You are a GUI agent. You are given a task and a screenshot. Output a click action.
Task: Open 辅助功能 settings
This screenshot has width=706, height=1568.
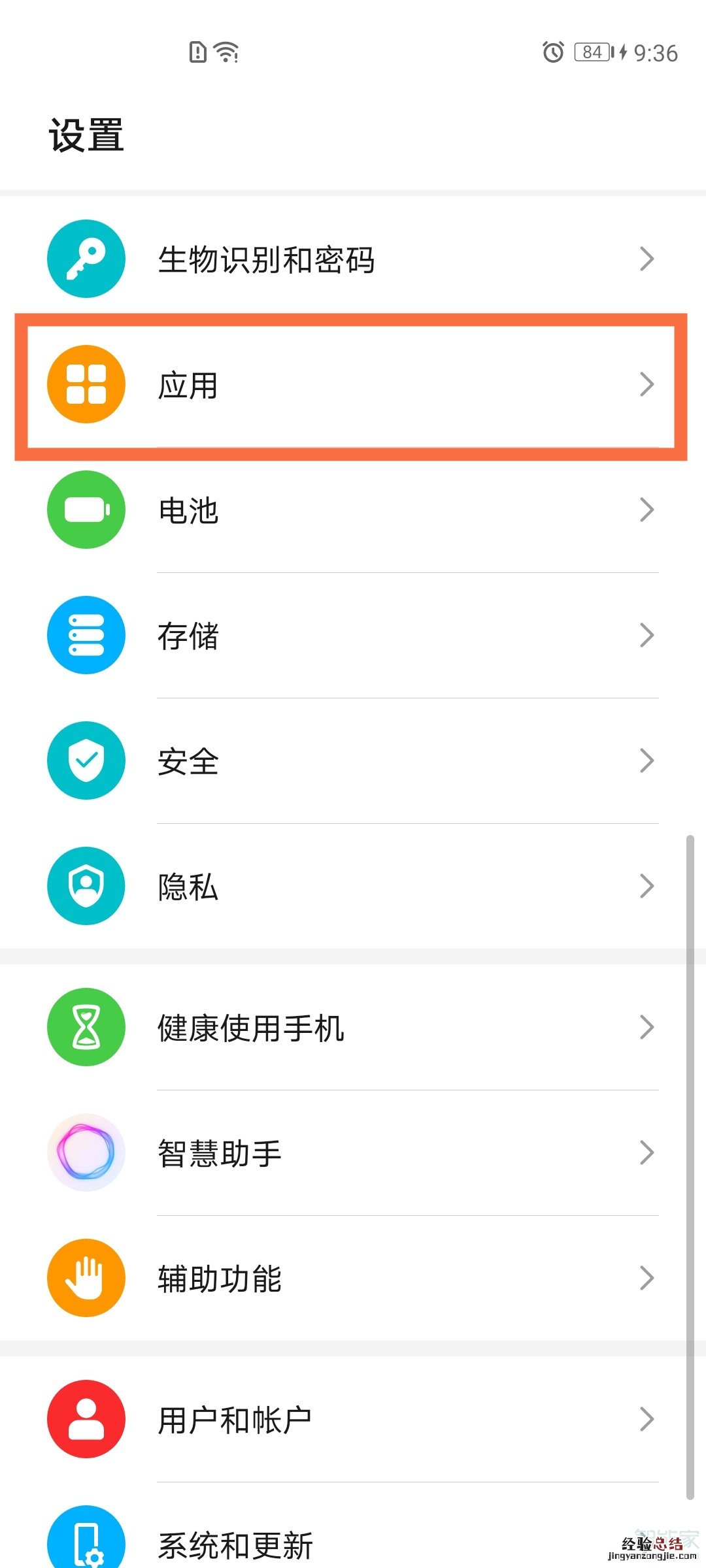(353, 1279)
